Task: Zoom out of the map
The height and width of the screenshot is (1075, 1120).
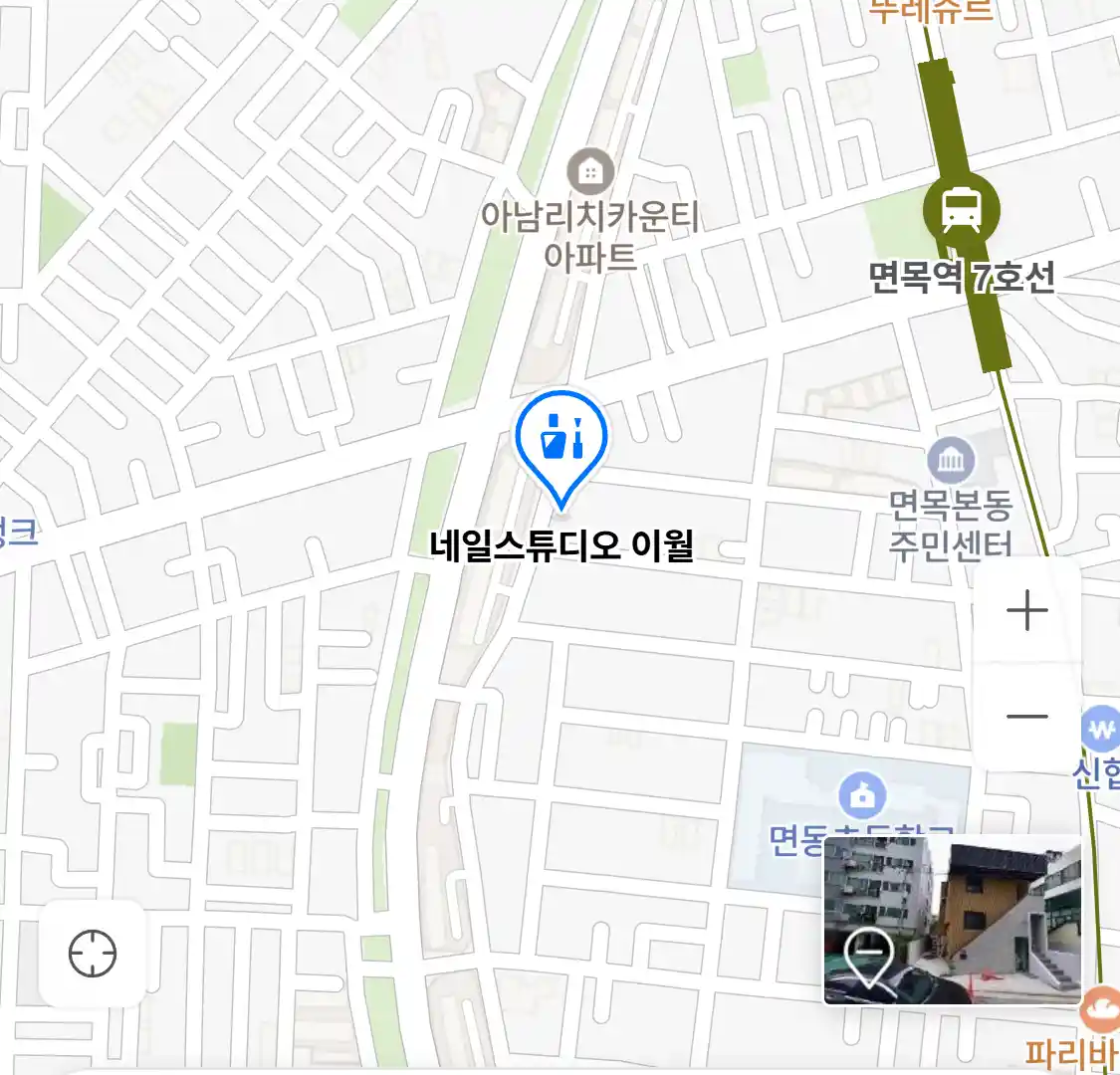Action: point(1026,717)
